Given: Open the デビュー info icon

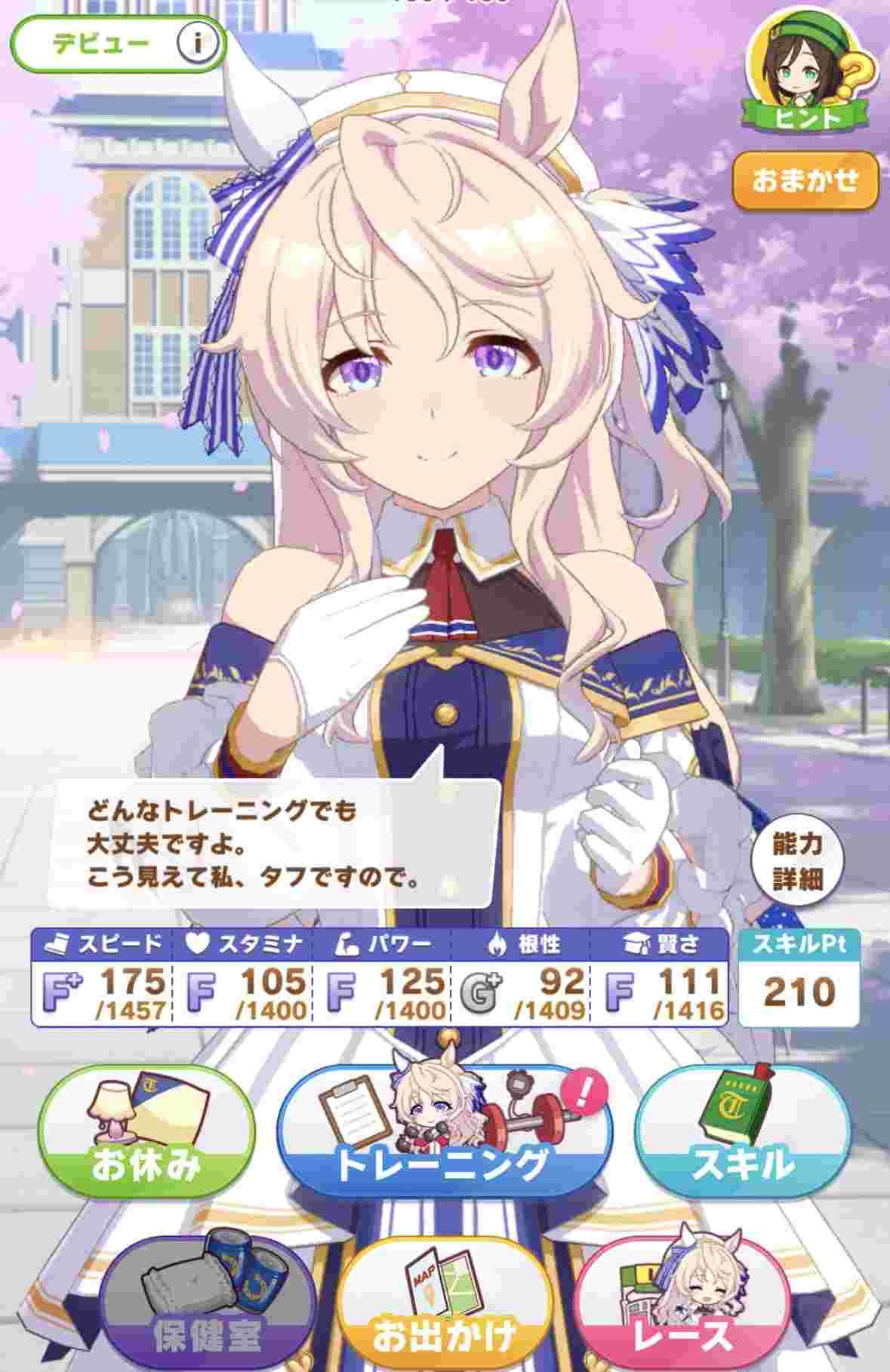Looking at the screenshot, I should [x=199, y=44].
